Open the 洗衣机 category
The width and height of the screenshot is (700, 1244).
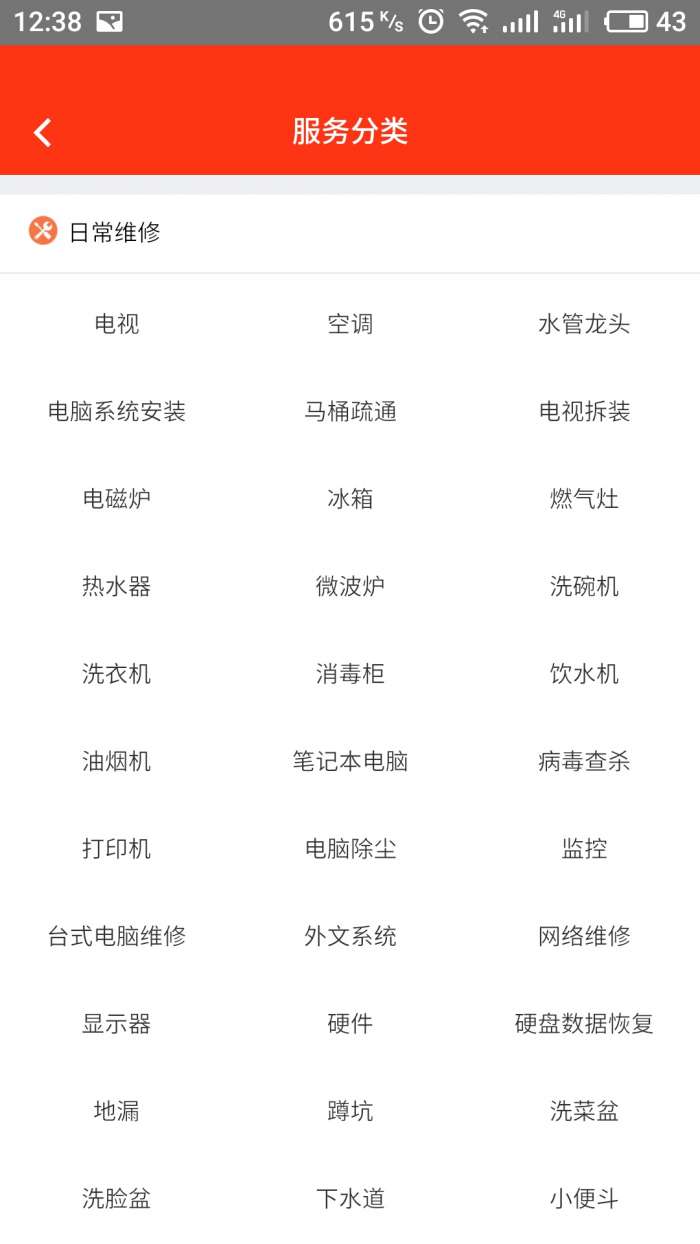pos(117,674)
